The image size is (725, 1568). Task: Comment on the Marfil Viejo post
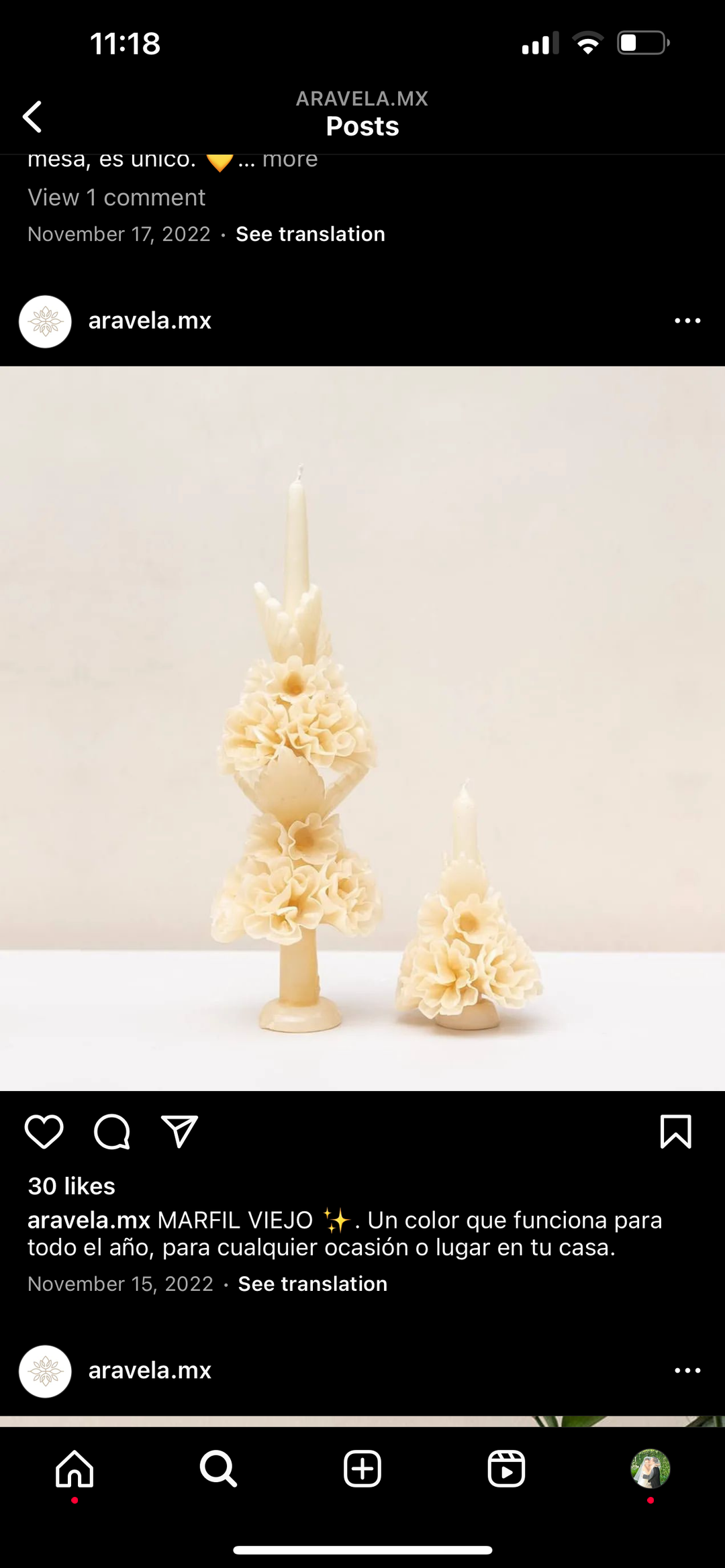112,1132
